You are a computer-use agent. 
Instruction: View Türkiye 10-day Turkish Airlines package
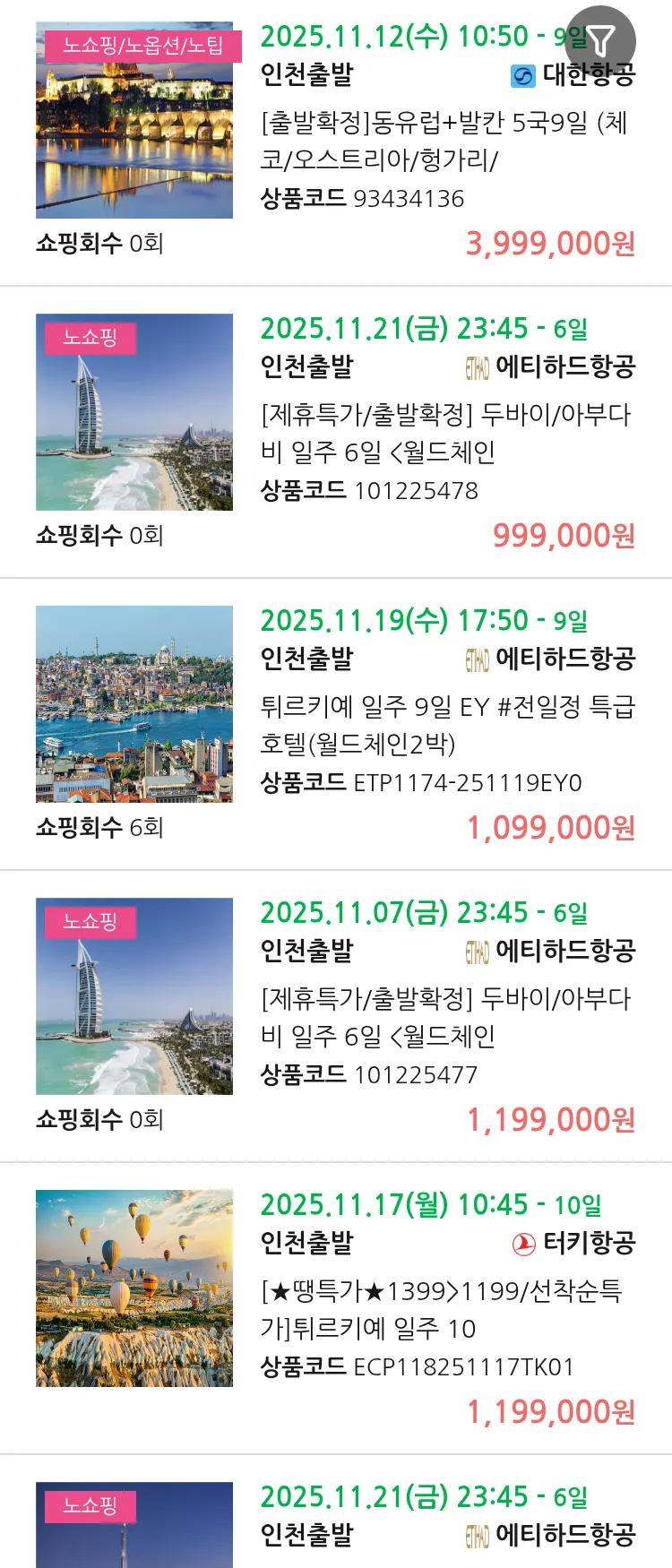(x=441, y=1309)
